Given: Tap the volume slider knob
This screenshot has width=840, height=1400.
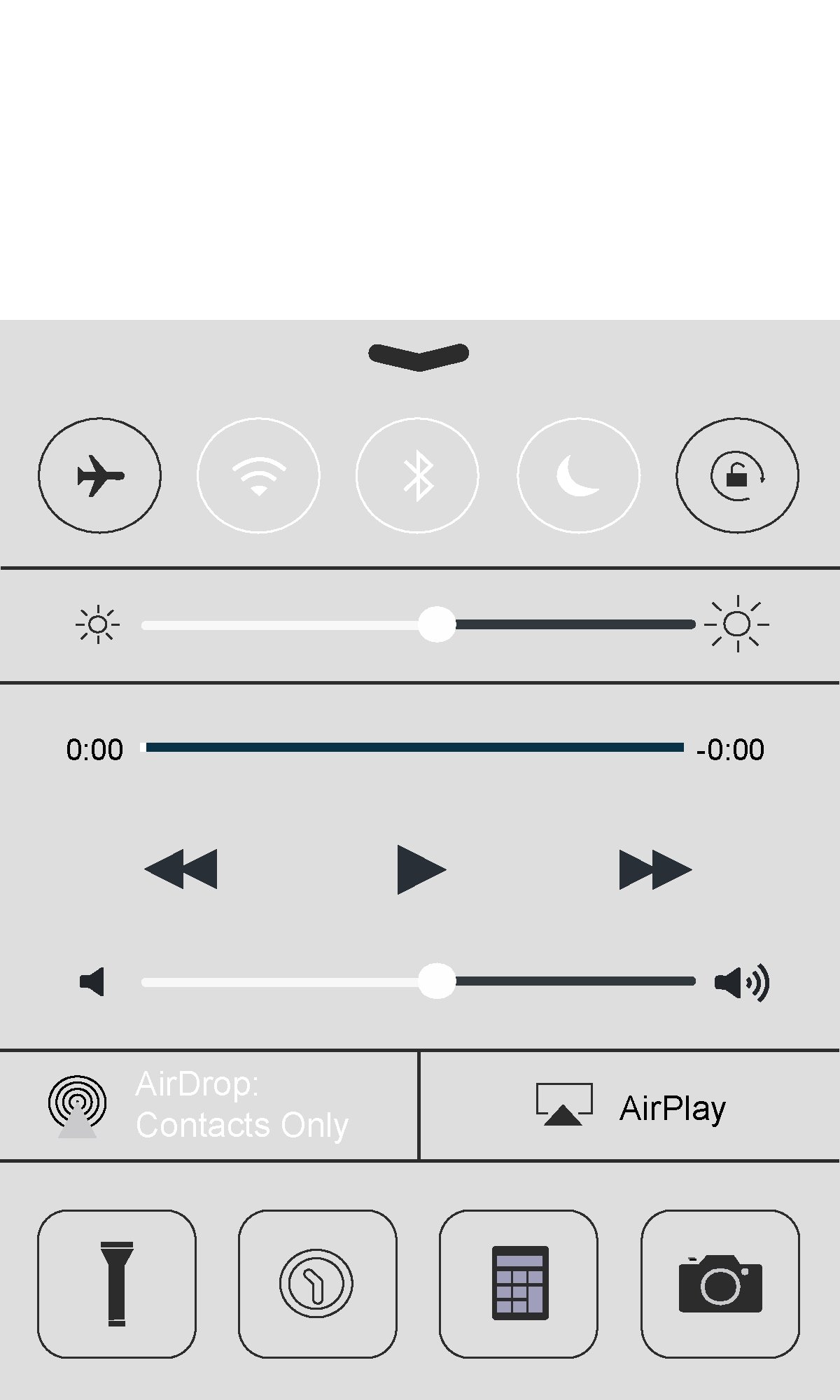Looking at the screenshot, I should pos(437,981).
